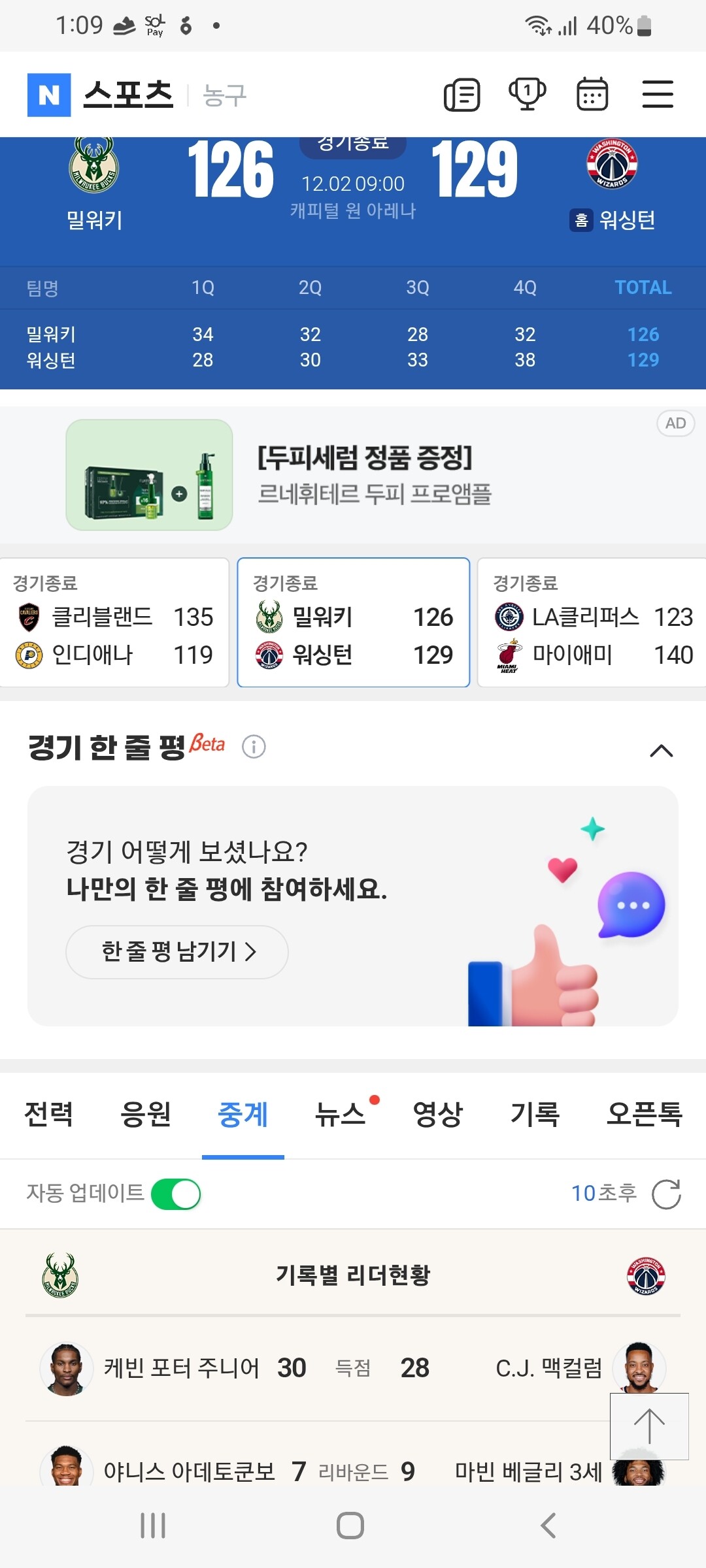Switch to the 기록 tab

click(x=535, y=1115)
